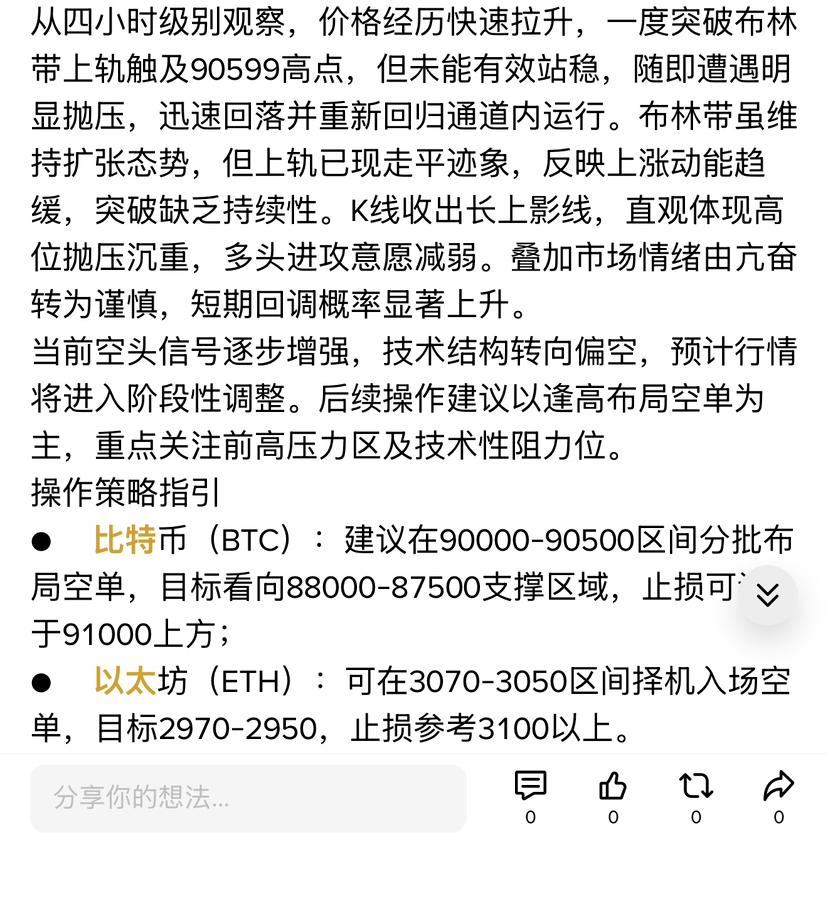This screenshot has height=908, width=828.
Task: Share this post
Action: pos(778,787)
